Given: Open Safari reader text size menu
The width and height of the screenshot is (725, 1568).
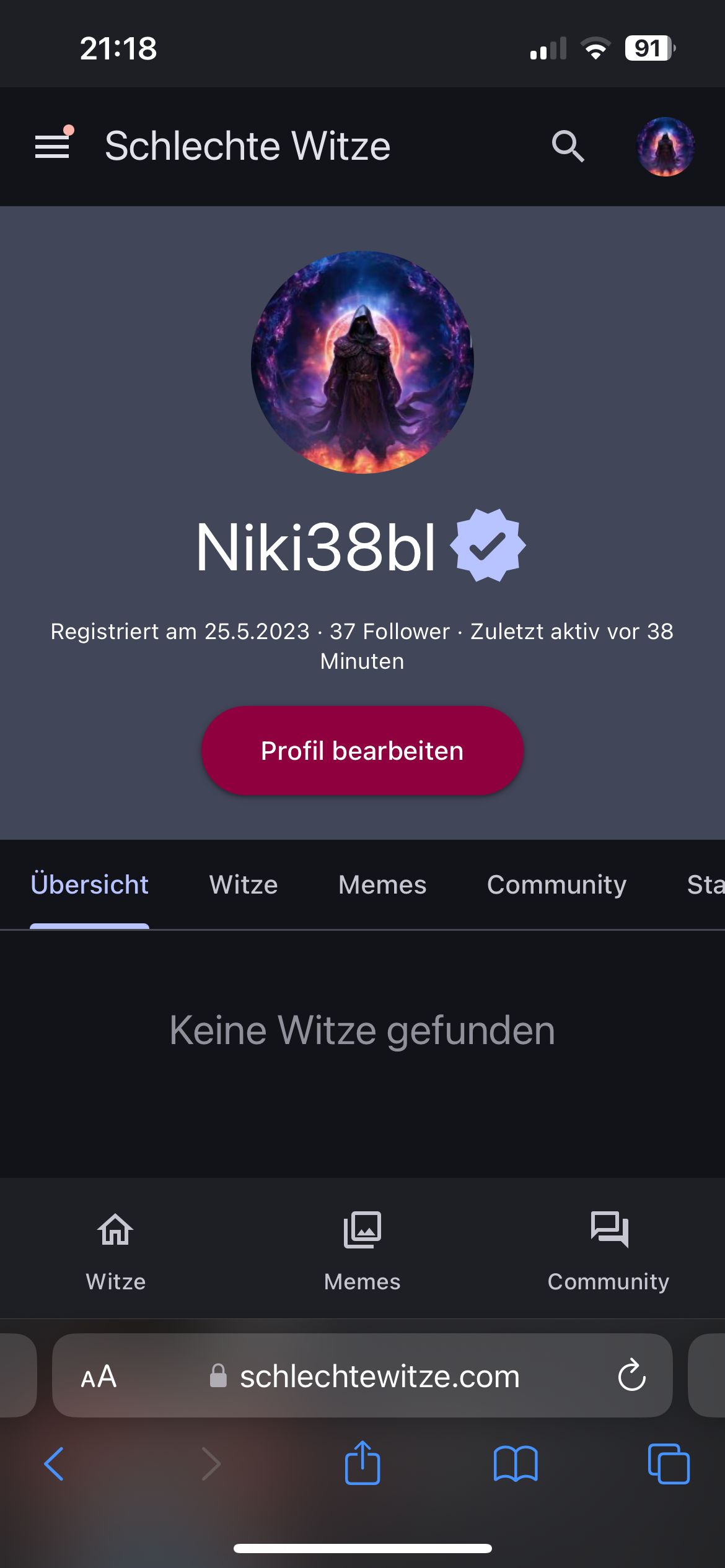Looking at the screenshot, I should (x=99, y=1376).
